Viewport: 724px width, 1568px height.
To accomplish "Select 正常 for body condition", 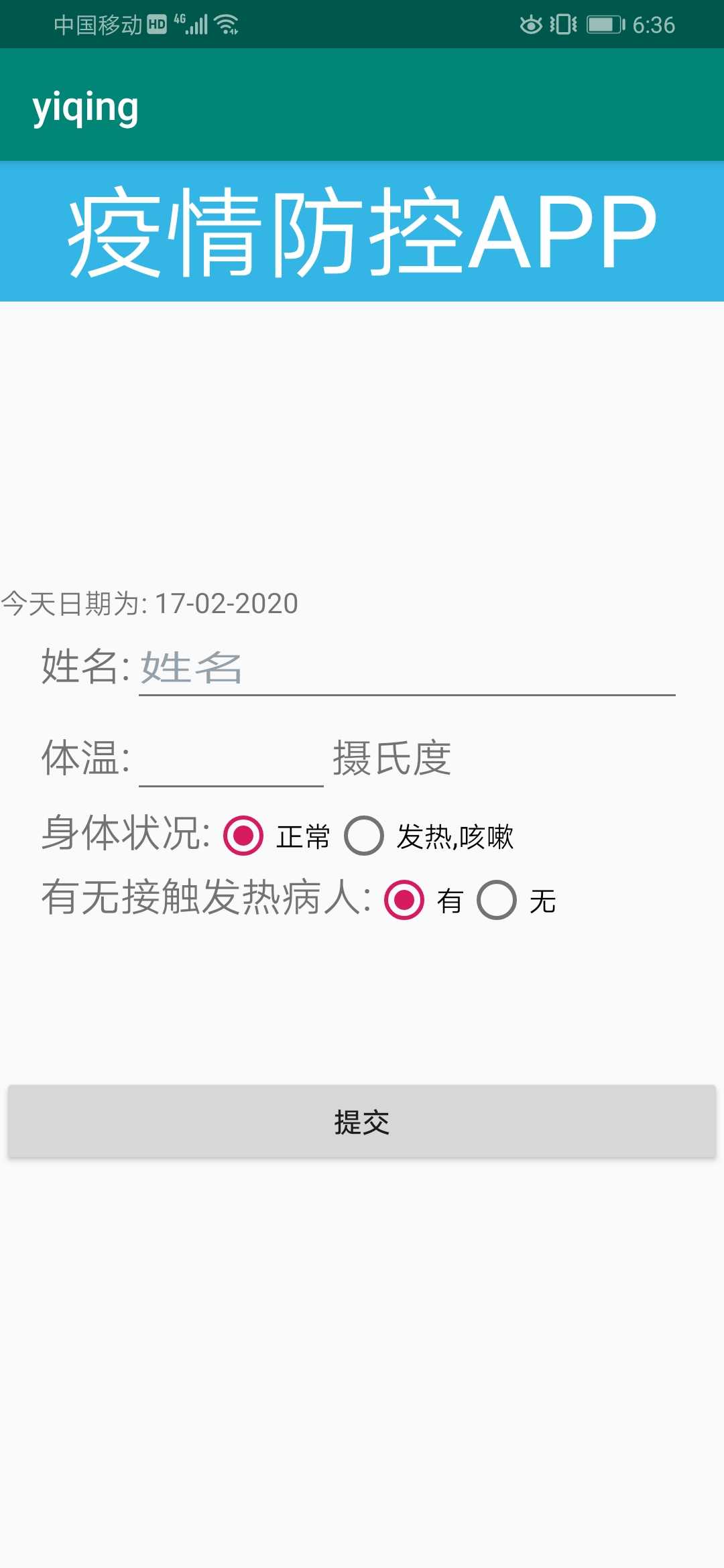I will (x=243, y=836).
